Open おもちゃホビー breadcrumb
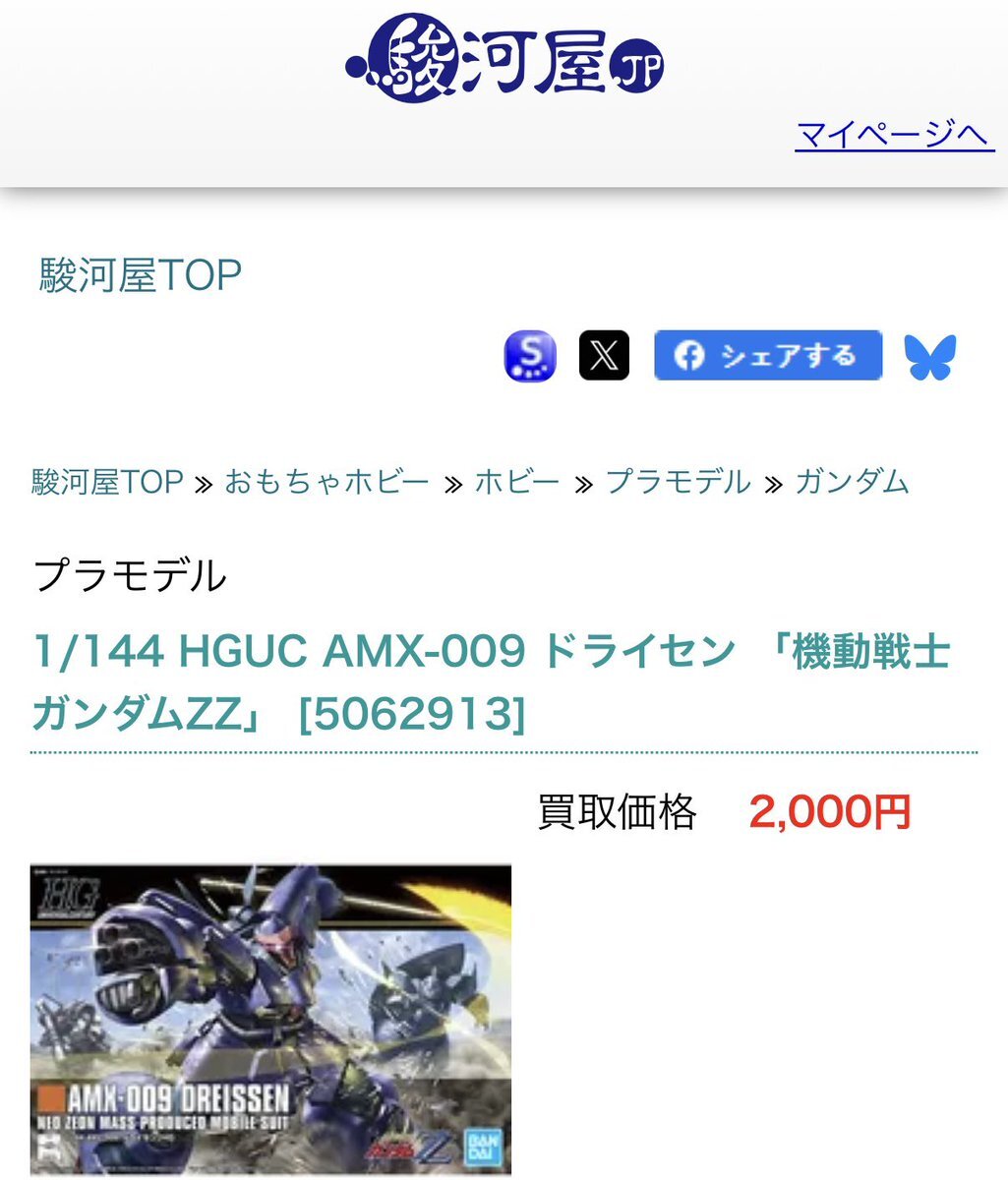The image size is (1008, 1180). coord(326,482)
